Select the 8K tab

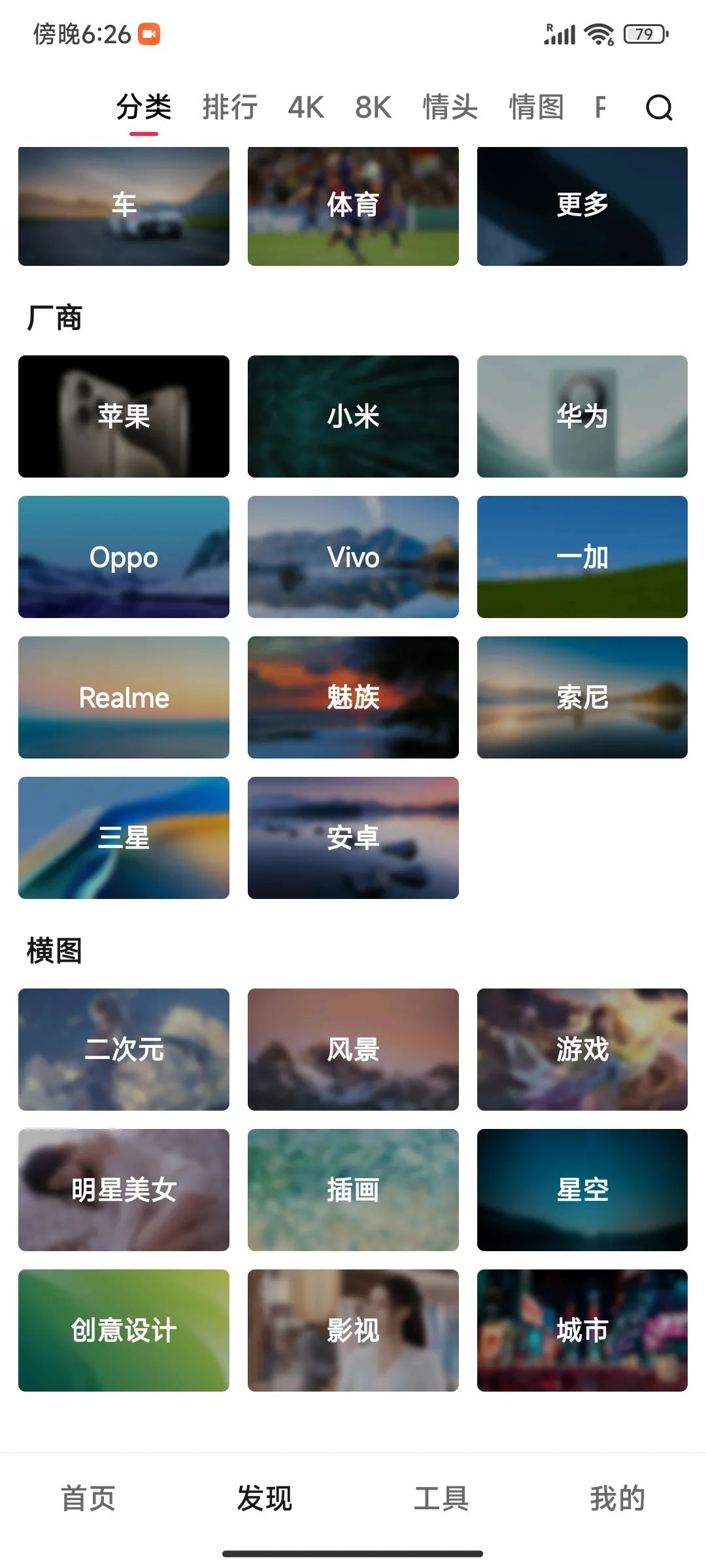(373, 108)
